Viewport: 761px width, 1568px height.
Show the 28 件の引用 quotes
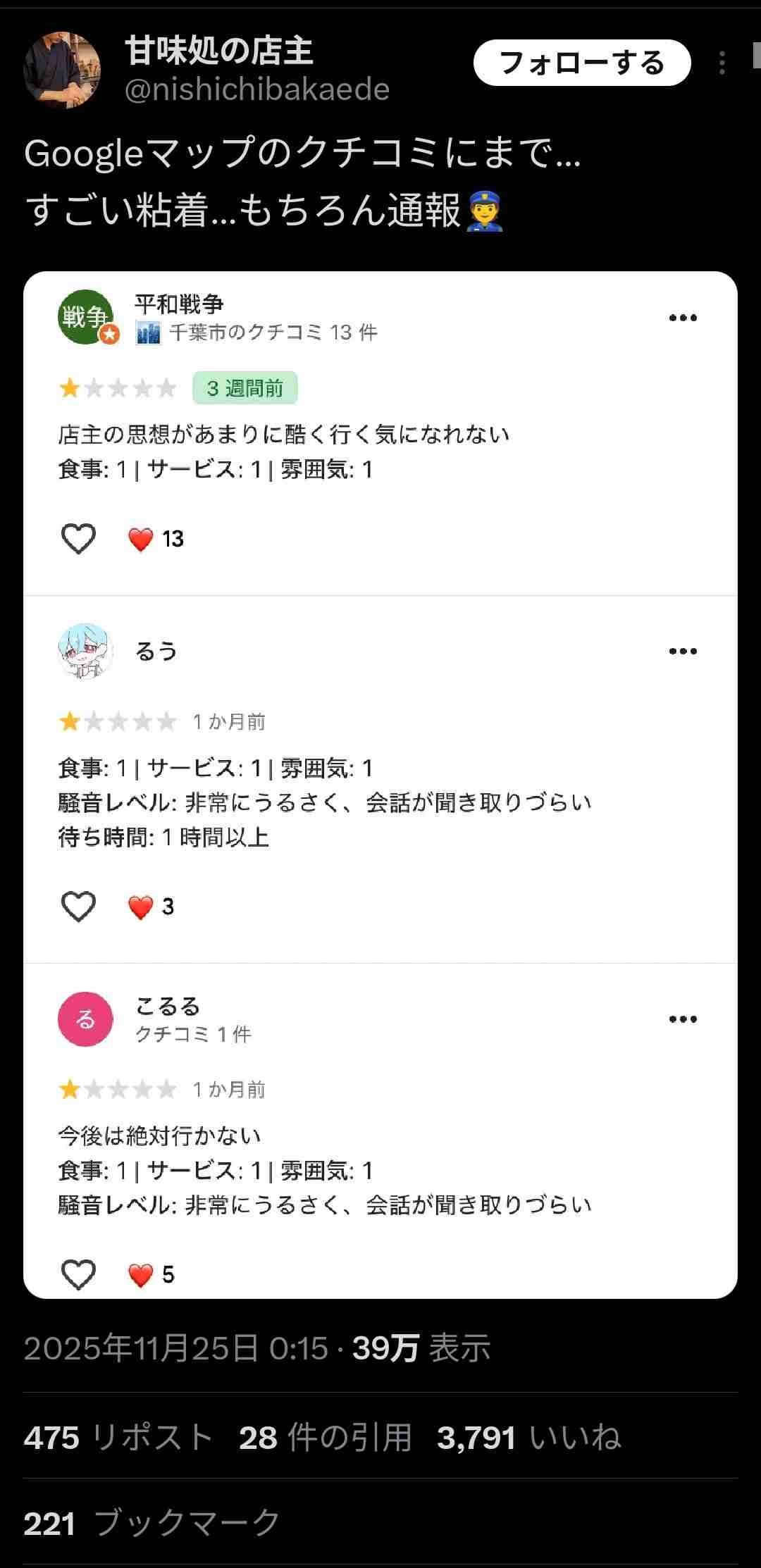(325, 1438)
